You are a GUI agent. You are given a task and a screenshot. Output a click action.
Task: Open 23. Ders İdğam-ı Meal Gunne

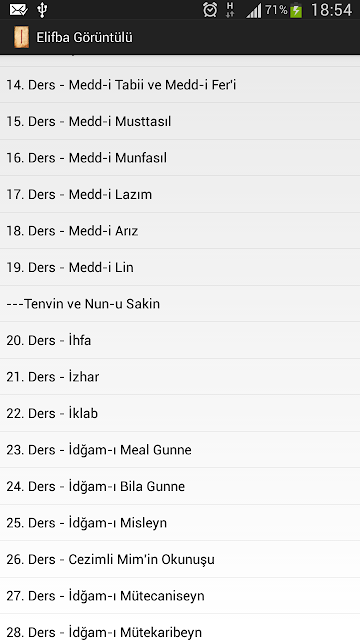(180, 450)
